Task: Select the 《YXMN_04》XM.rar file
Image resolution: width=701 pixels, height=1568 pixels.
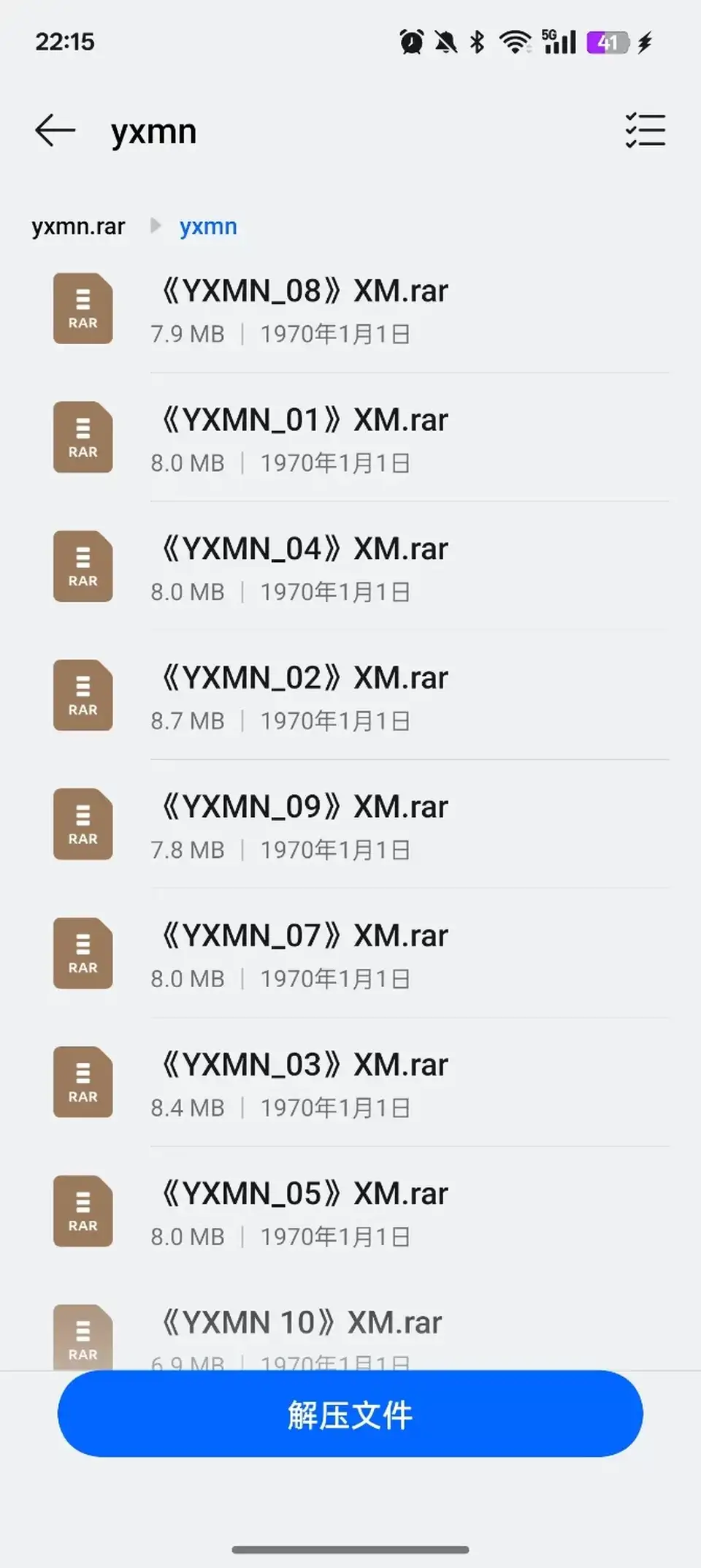Action: pos(350,567)
